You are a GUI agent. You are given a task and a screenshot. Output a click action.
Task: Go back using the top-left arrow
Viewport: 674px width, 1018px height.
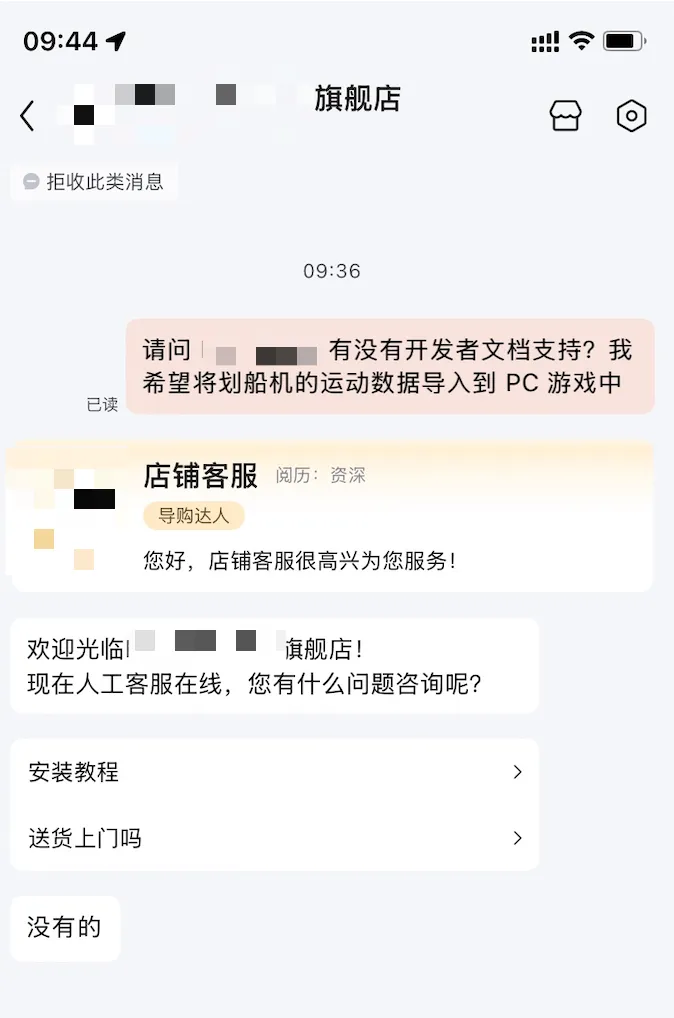pyautogui.click(x=27, y=116)
